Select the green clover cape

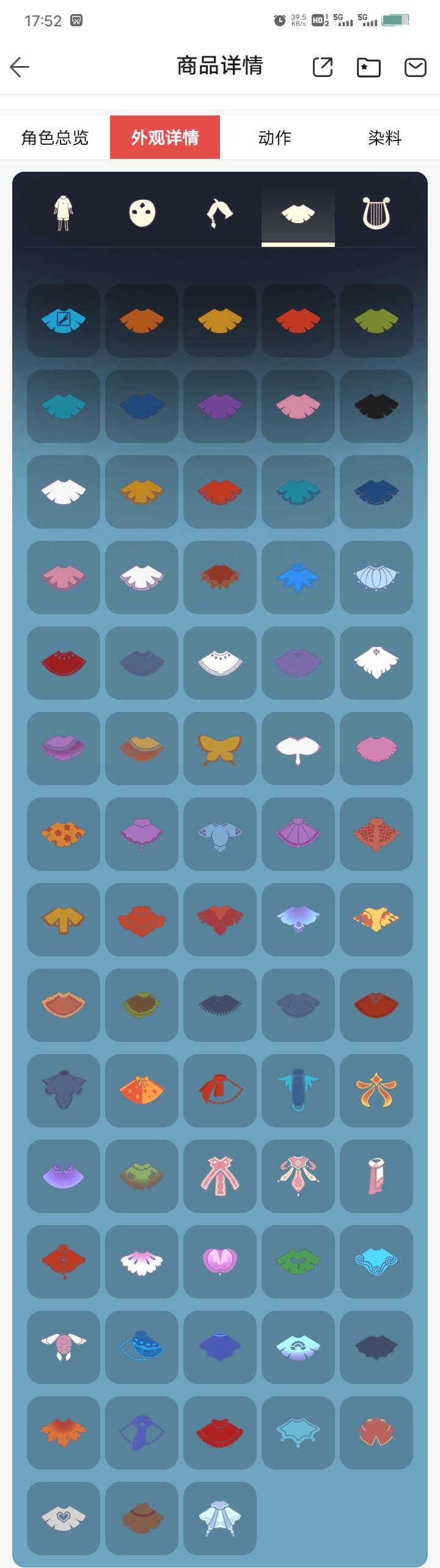click(298, 1262)
